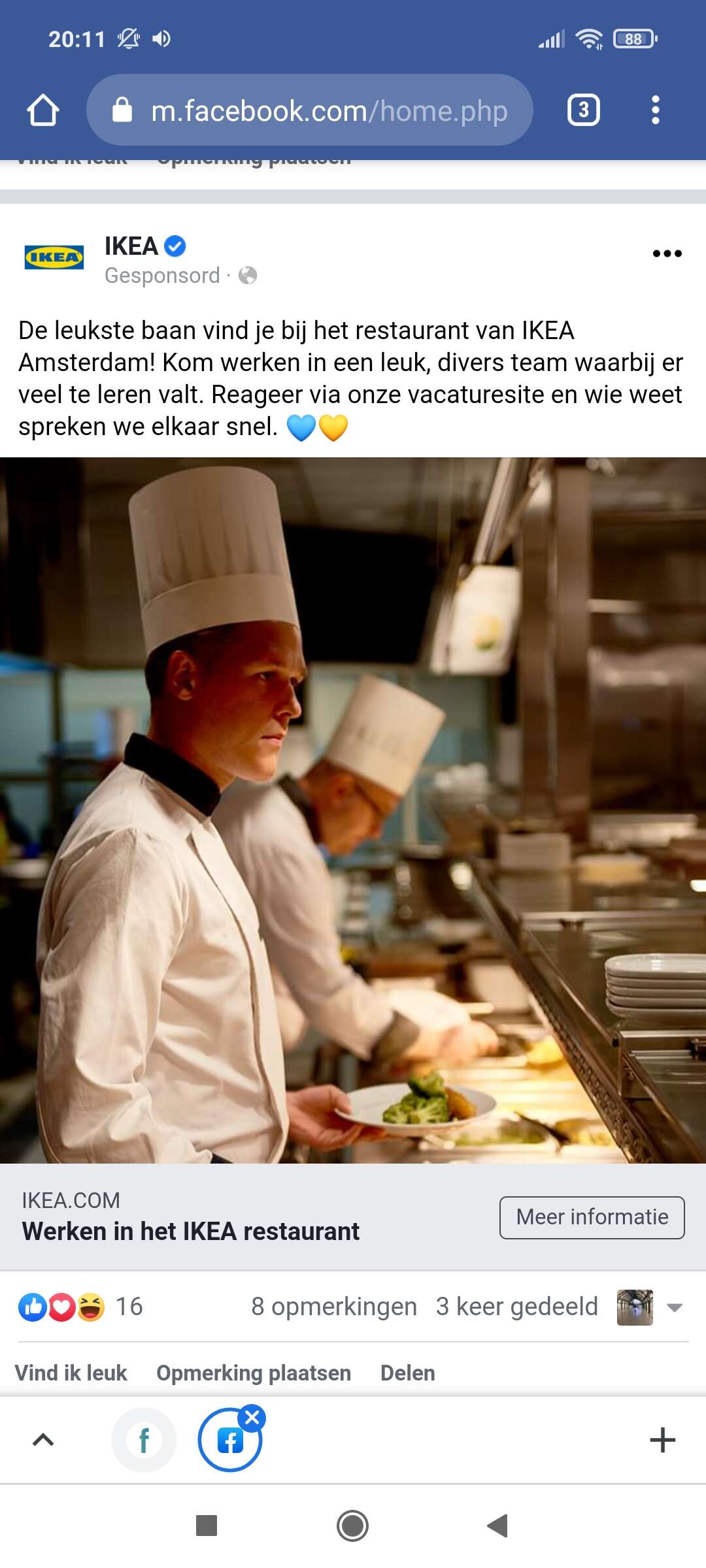The width and height of the screenshot is (706, 1568).
Task: Open the IKEA chef ad image
Action: point(353,810)
